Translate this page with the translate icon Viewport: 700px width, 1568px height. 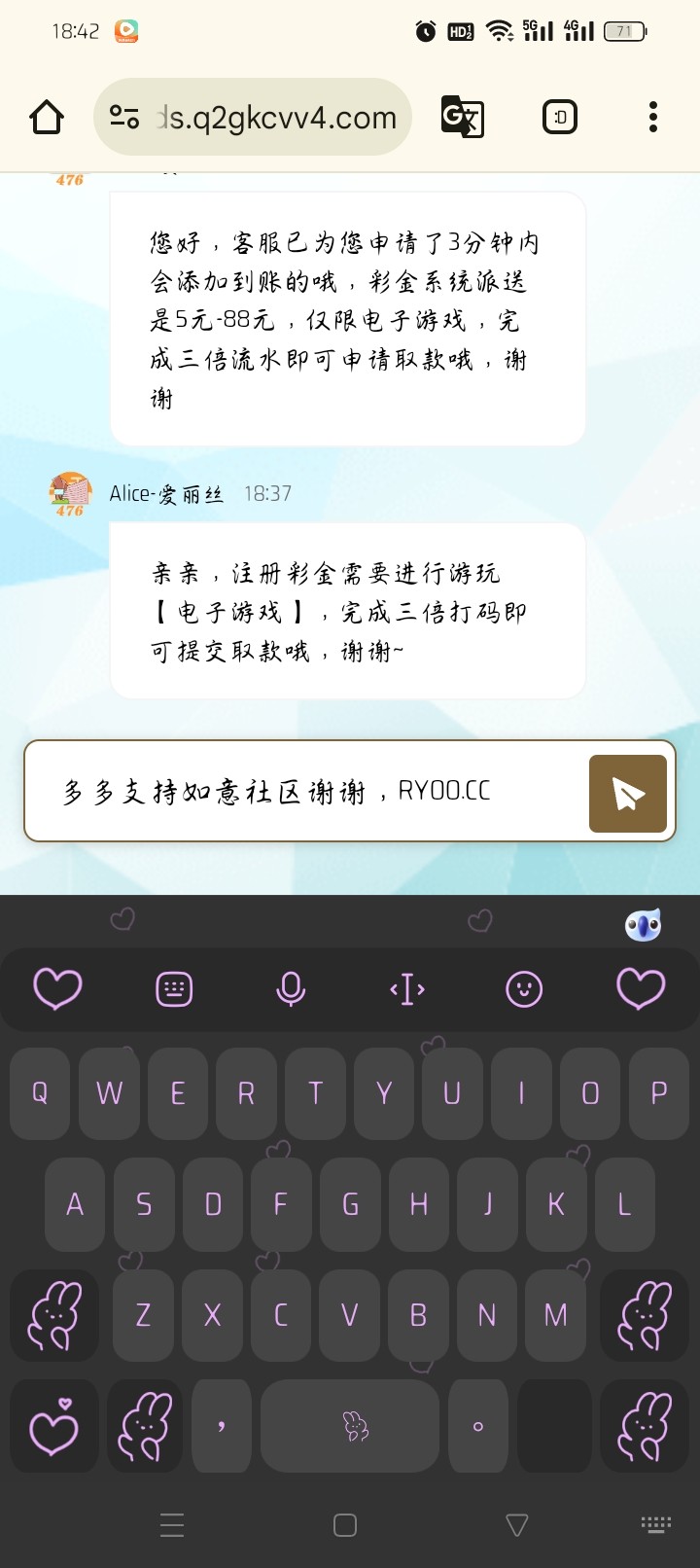(x=463, y=118)
